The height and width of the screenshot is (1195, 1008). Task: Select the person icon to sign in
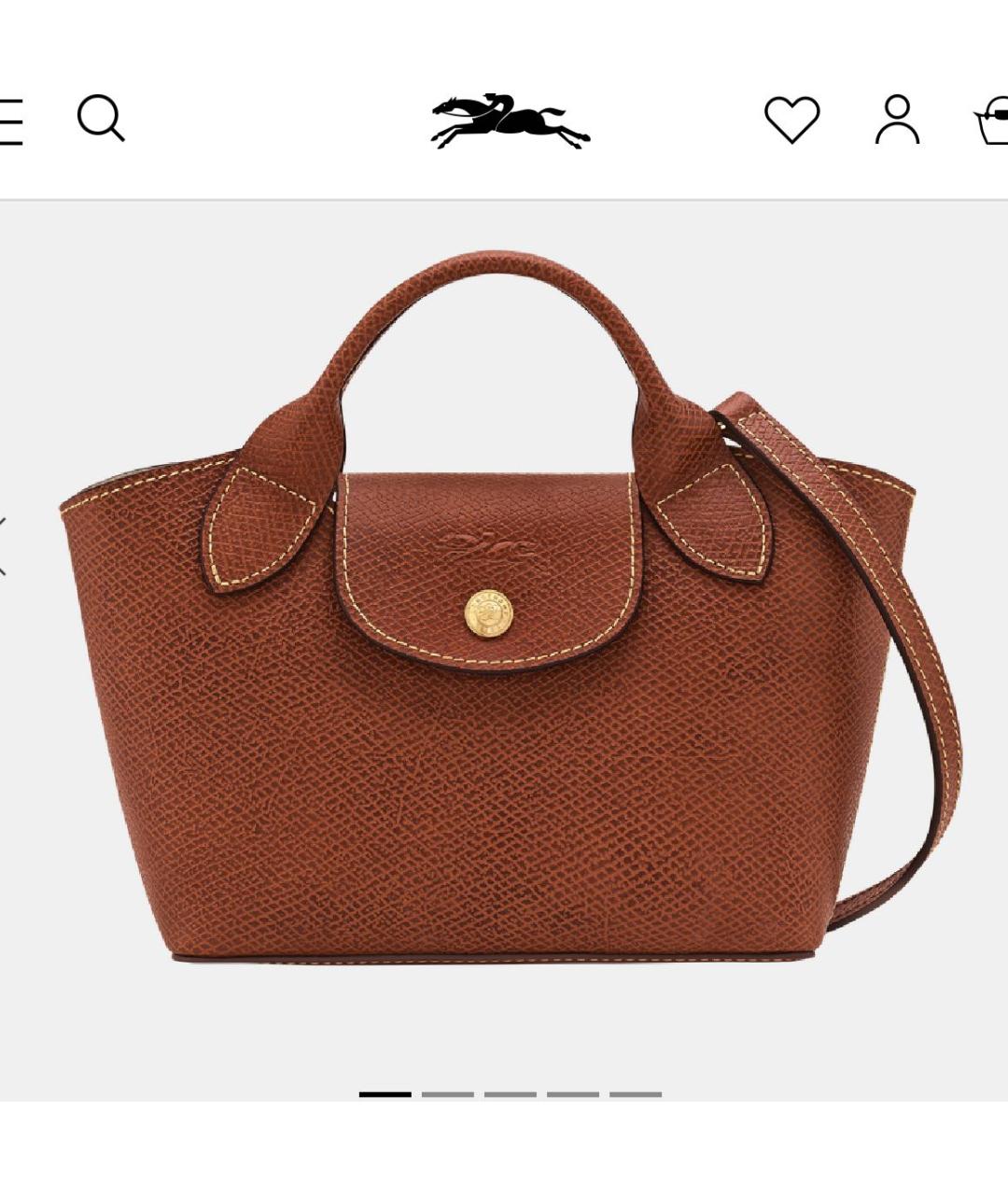896,119
